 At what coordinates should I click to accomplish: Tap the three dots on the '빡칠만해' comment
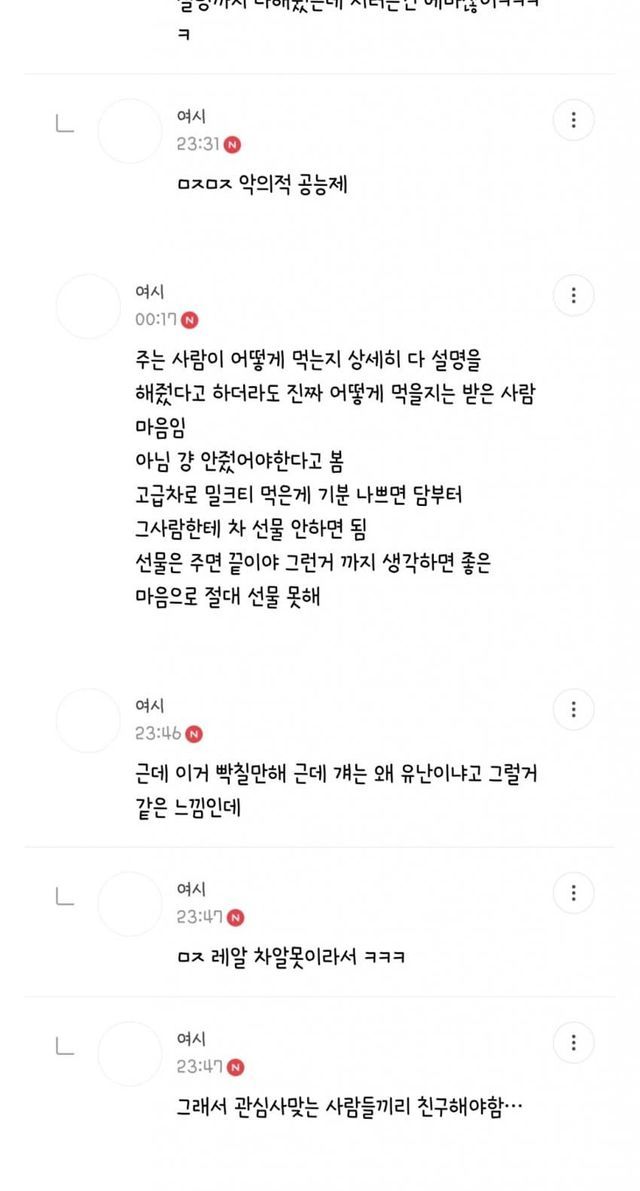click(x=573, y=709)
